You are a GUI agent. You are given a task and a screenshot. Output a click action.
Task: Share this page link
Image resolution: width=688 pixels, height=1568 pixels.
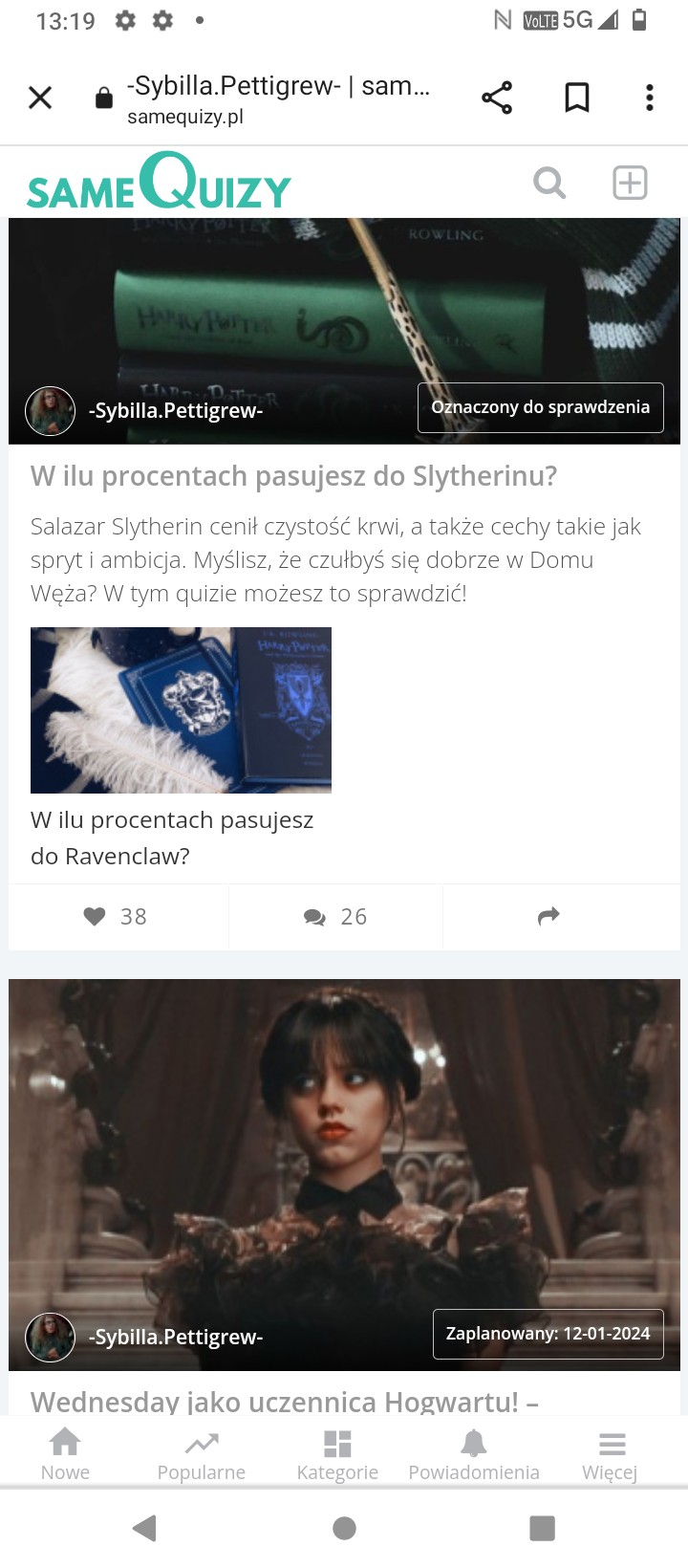click(x=497, y=98)
